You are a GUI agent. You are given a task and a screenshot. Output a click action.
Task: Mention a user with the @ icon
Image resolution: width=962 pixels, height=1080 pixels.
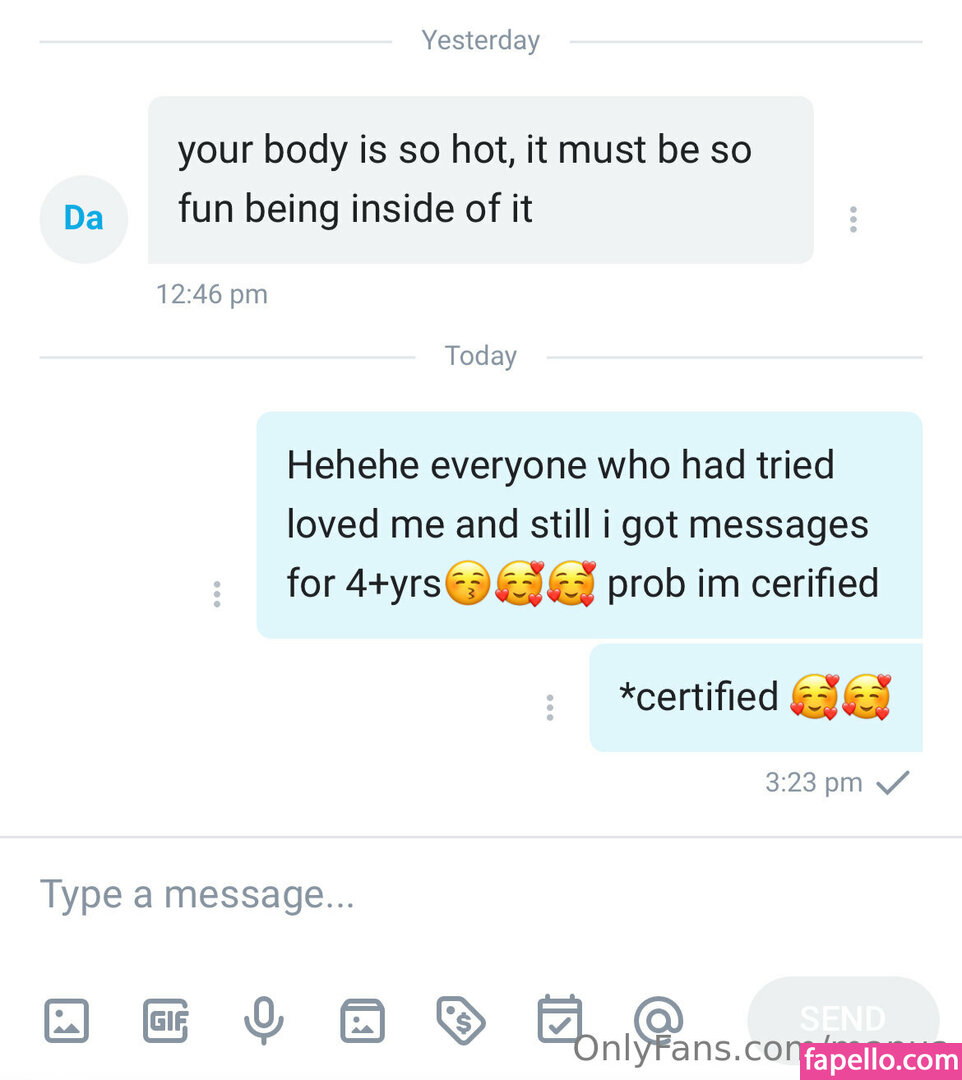[x=658, y=1020]
